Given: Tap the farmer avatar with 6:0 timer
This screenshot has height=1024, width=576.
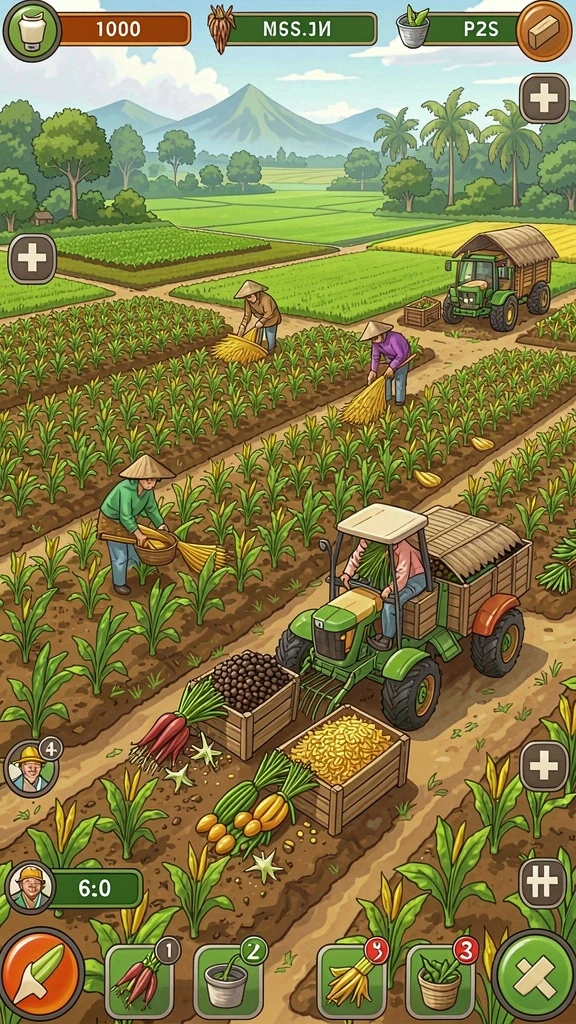Looking at the screenshot, I should (30, 888).
